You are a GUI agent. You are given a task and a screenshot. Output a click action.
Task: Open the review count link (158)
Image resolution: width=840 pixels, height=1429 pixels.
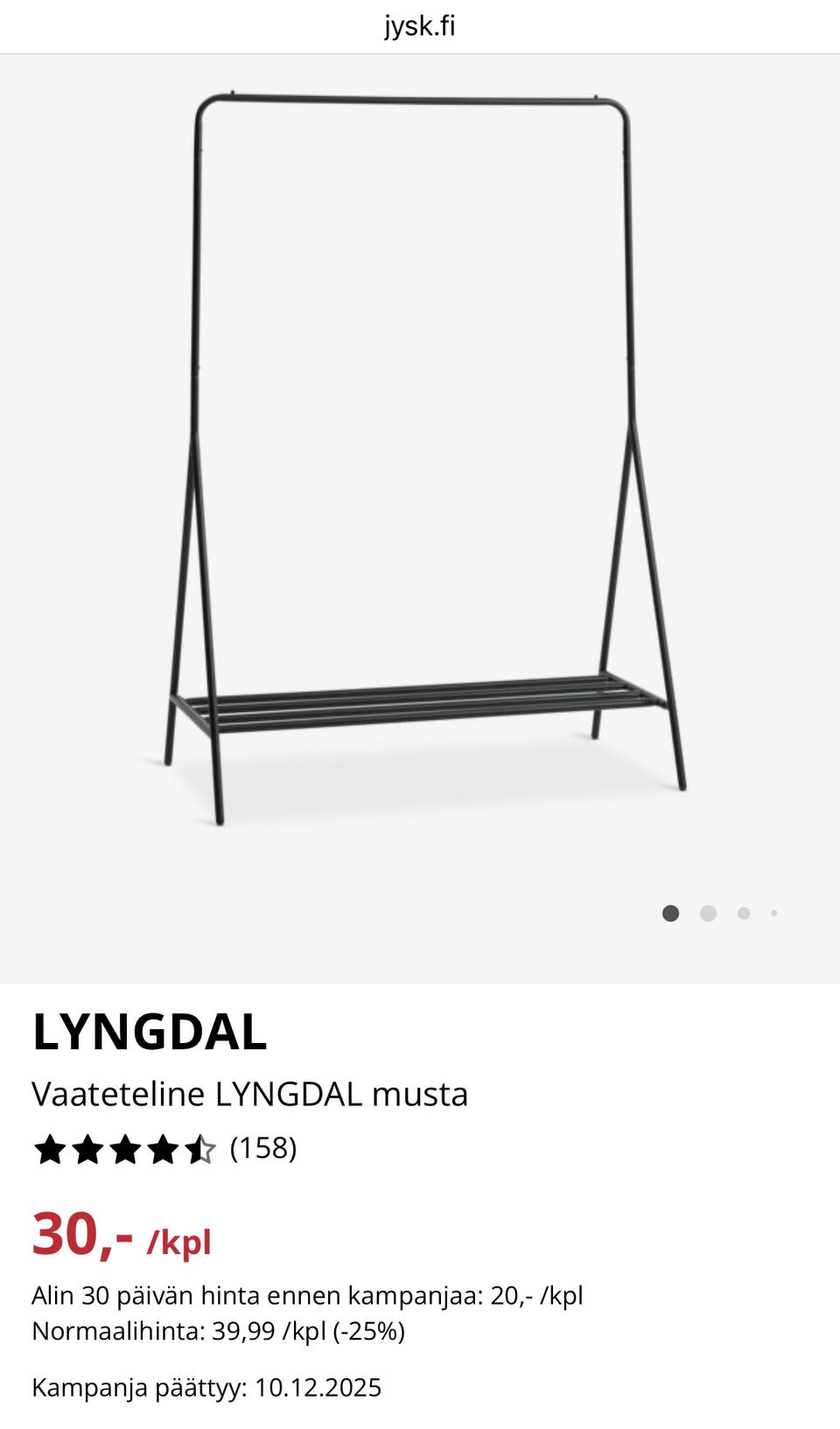[x=262, y=1151]
